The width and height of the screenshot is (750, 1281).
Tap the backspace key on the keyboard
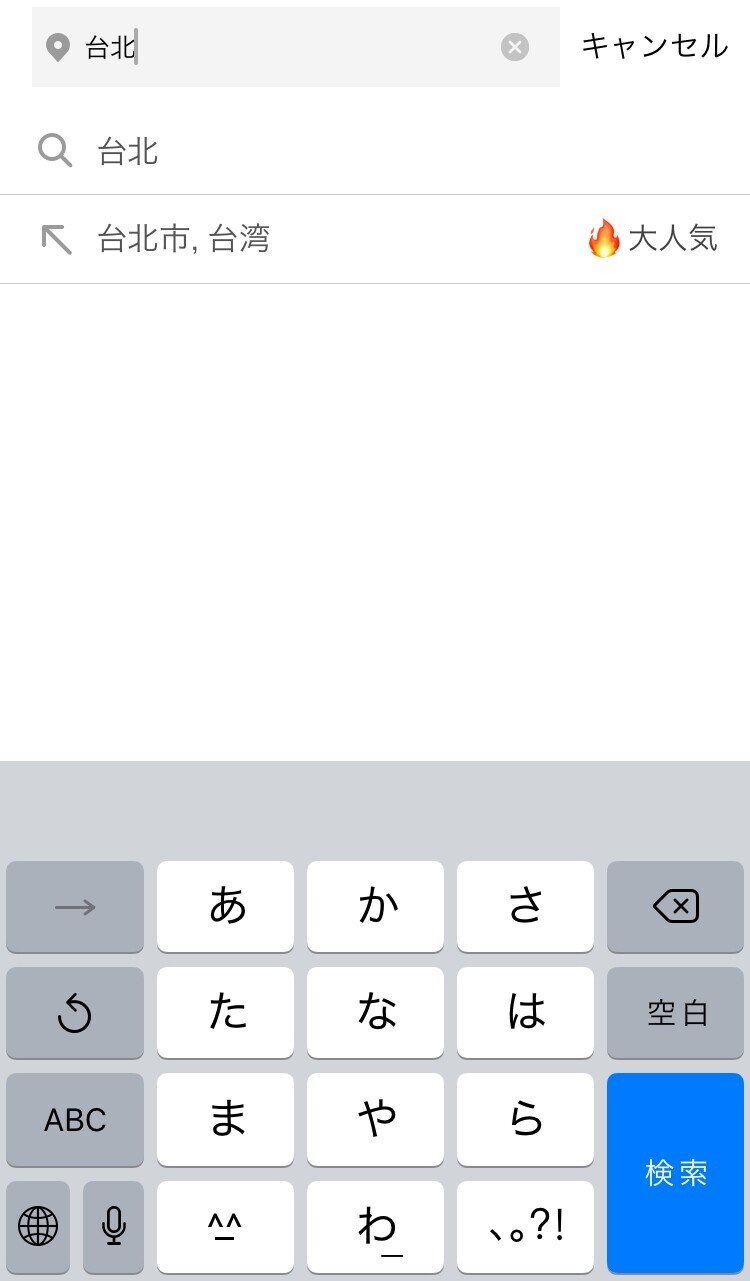pyautogui.click(x=675, y=907)
